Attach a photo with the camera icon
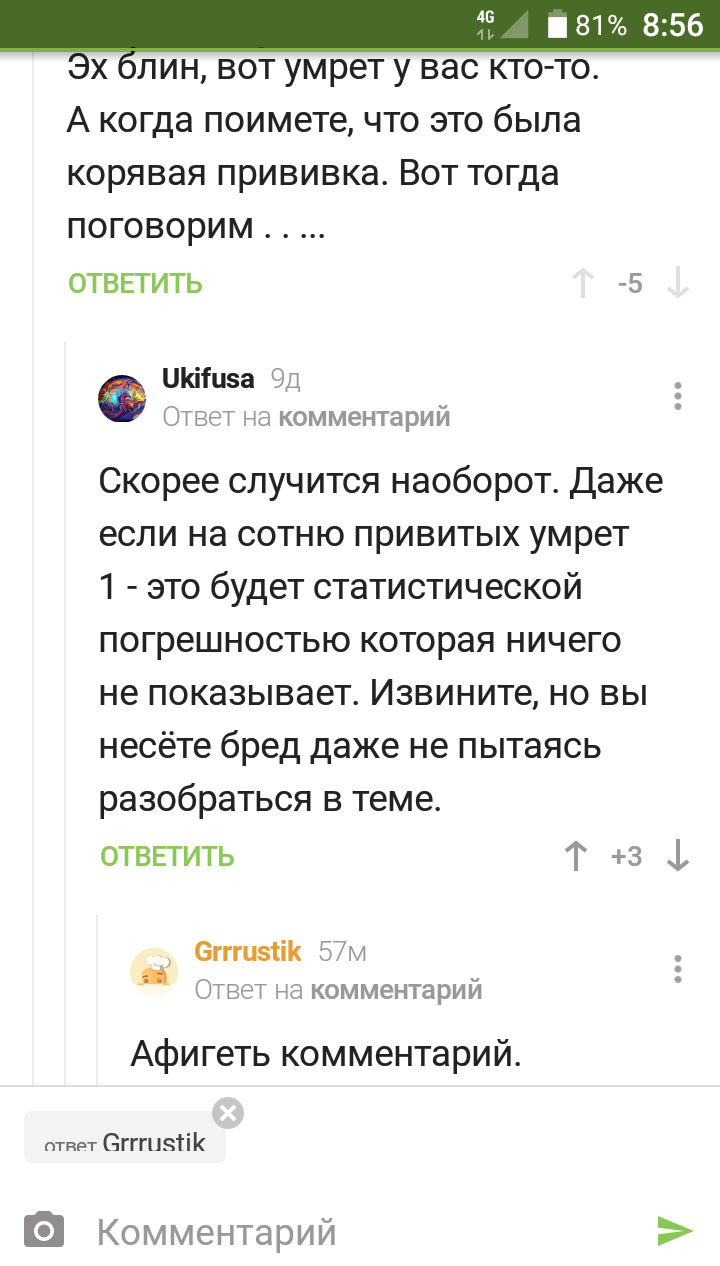 [44, 1231]
